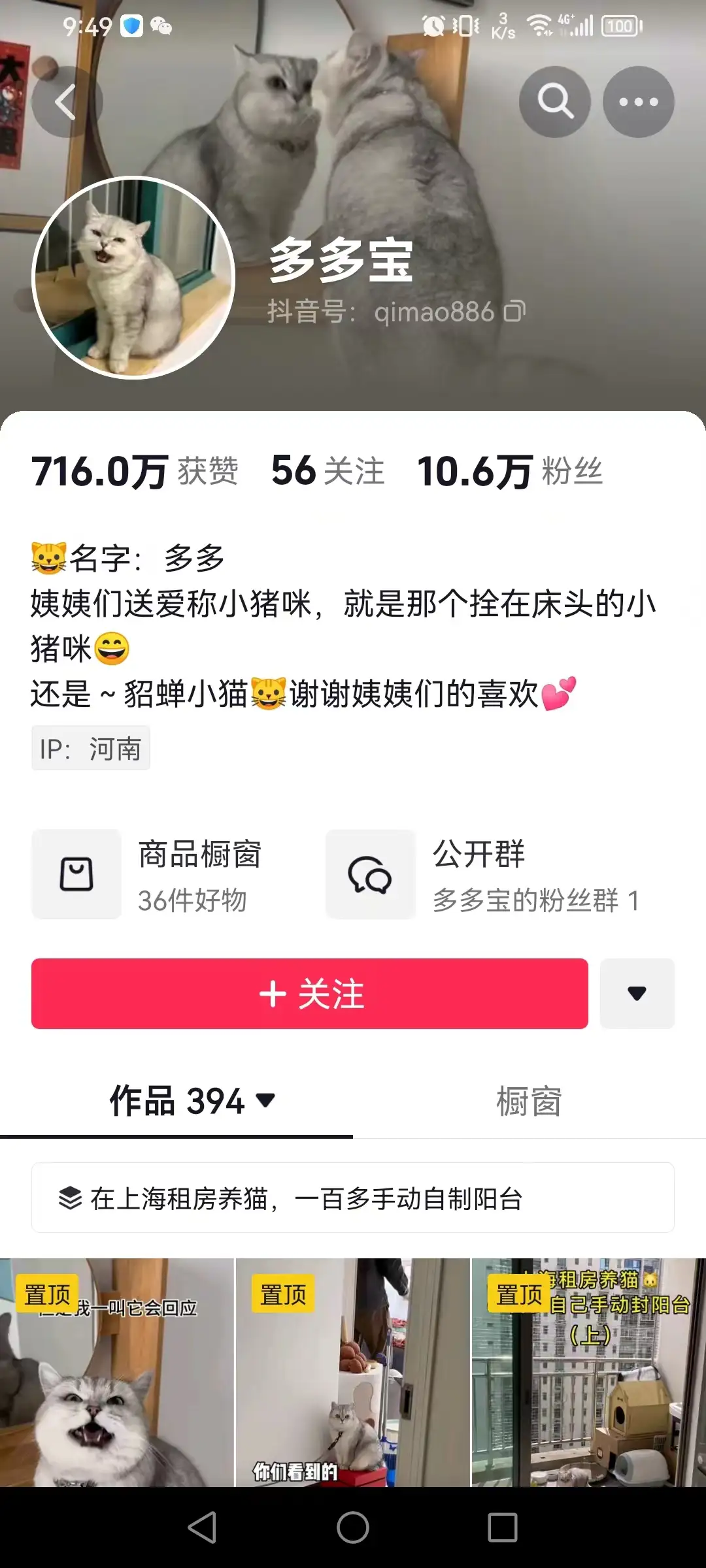View the 多多宝 profile avatar
706x1568 pixels.
(133, 278)
